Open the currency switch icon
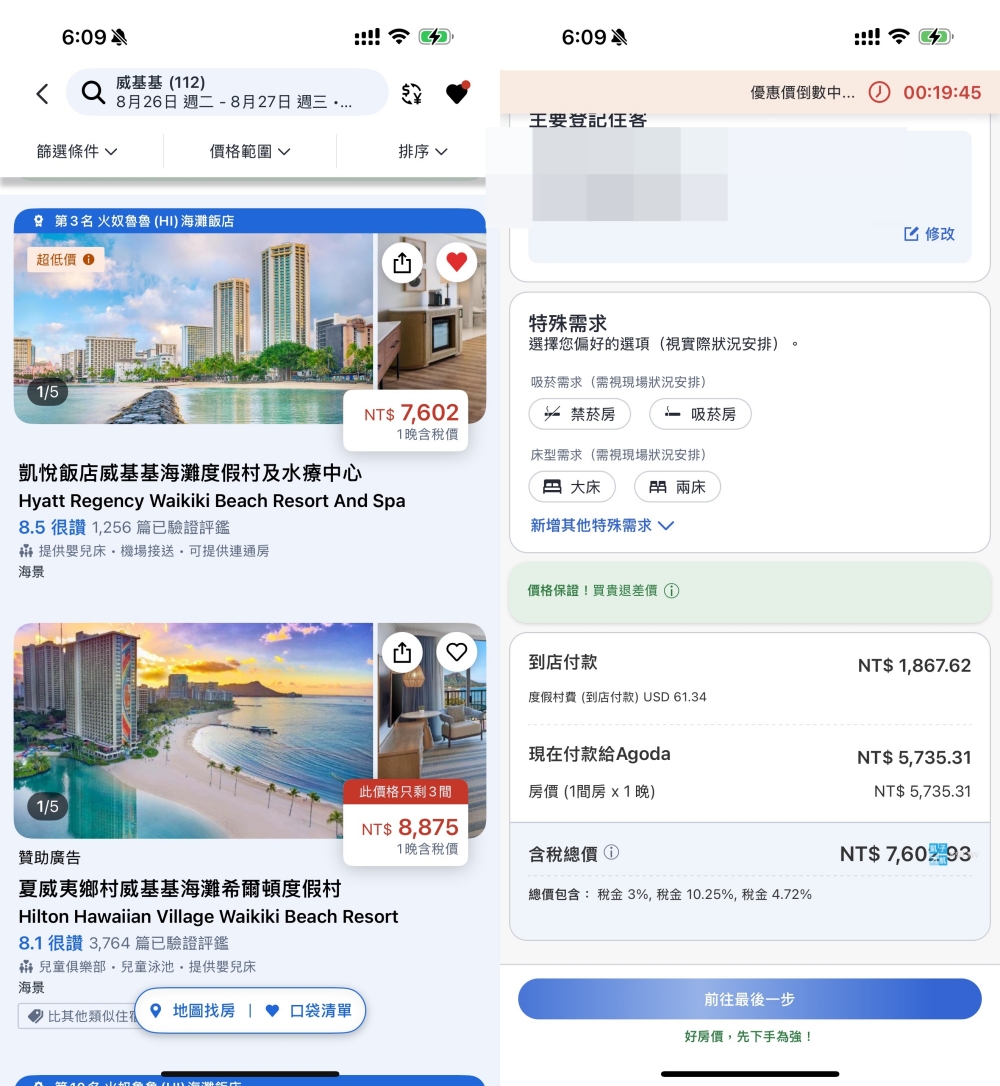 pyautogui.click(x=412, y=94)
